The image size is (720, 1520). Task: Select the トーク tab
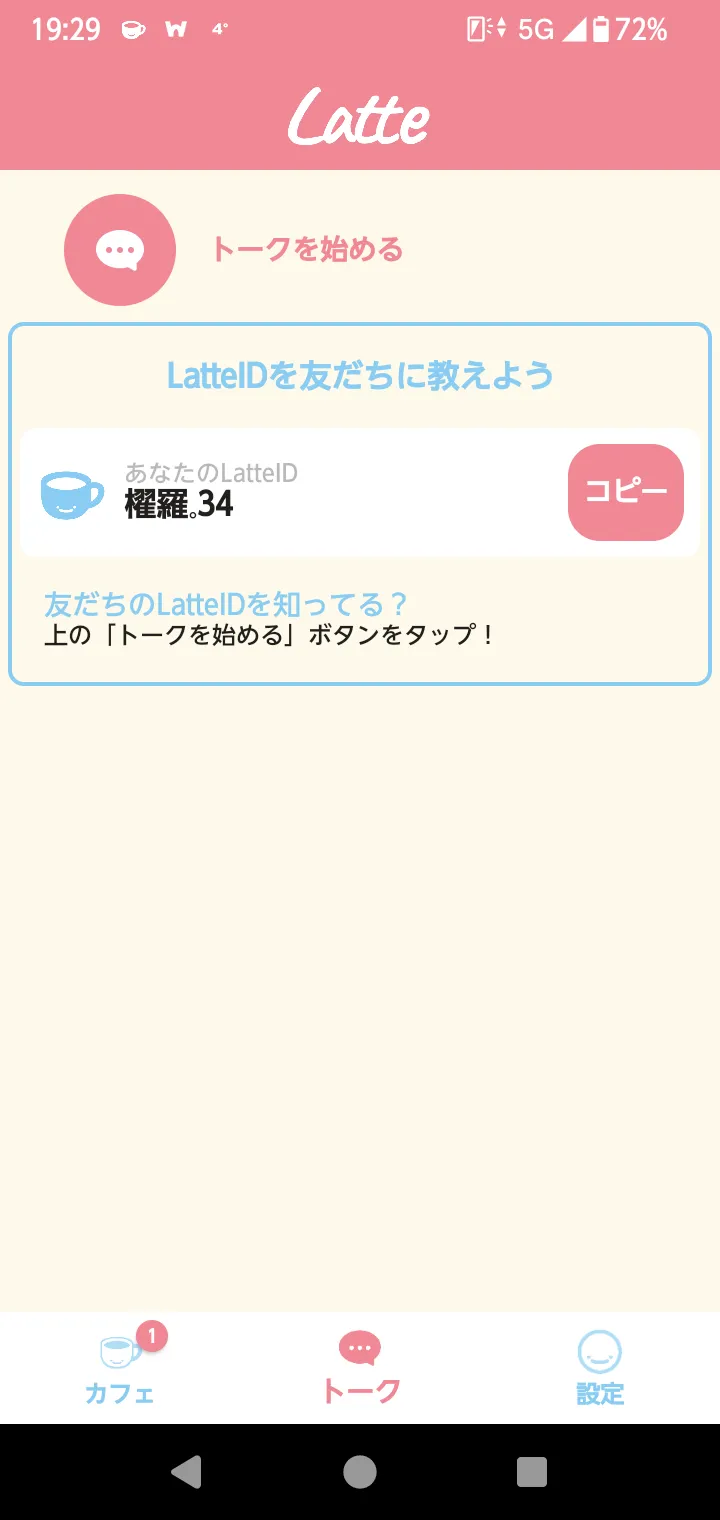(360, 1368)
